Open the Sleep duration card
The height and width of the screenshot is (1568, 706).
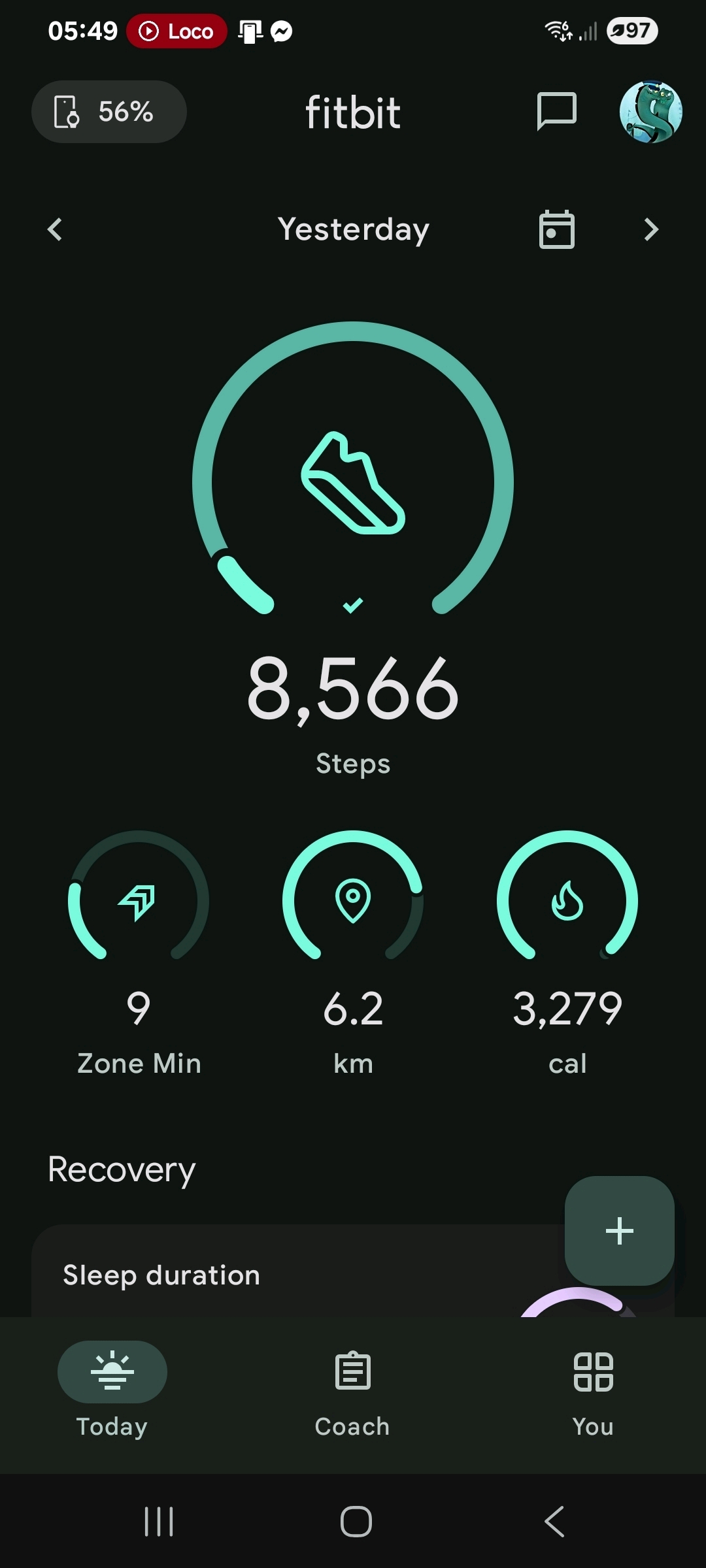[261, 1275]
